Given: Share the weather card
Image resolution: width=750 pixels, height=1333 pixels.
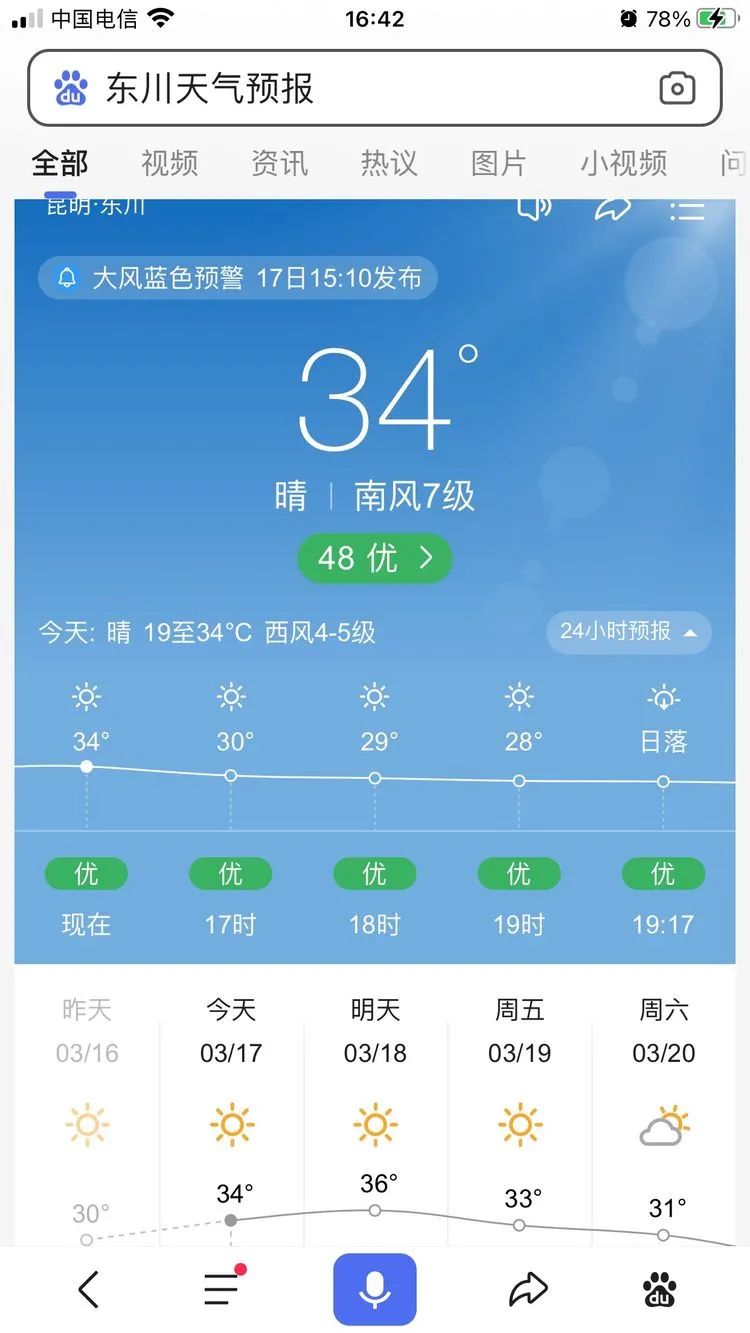Looking at the screenshot, I should point(612,208).
